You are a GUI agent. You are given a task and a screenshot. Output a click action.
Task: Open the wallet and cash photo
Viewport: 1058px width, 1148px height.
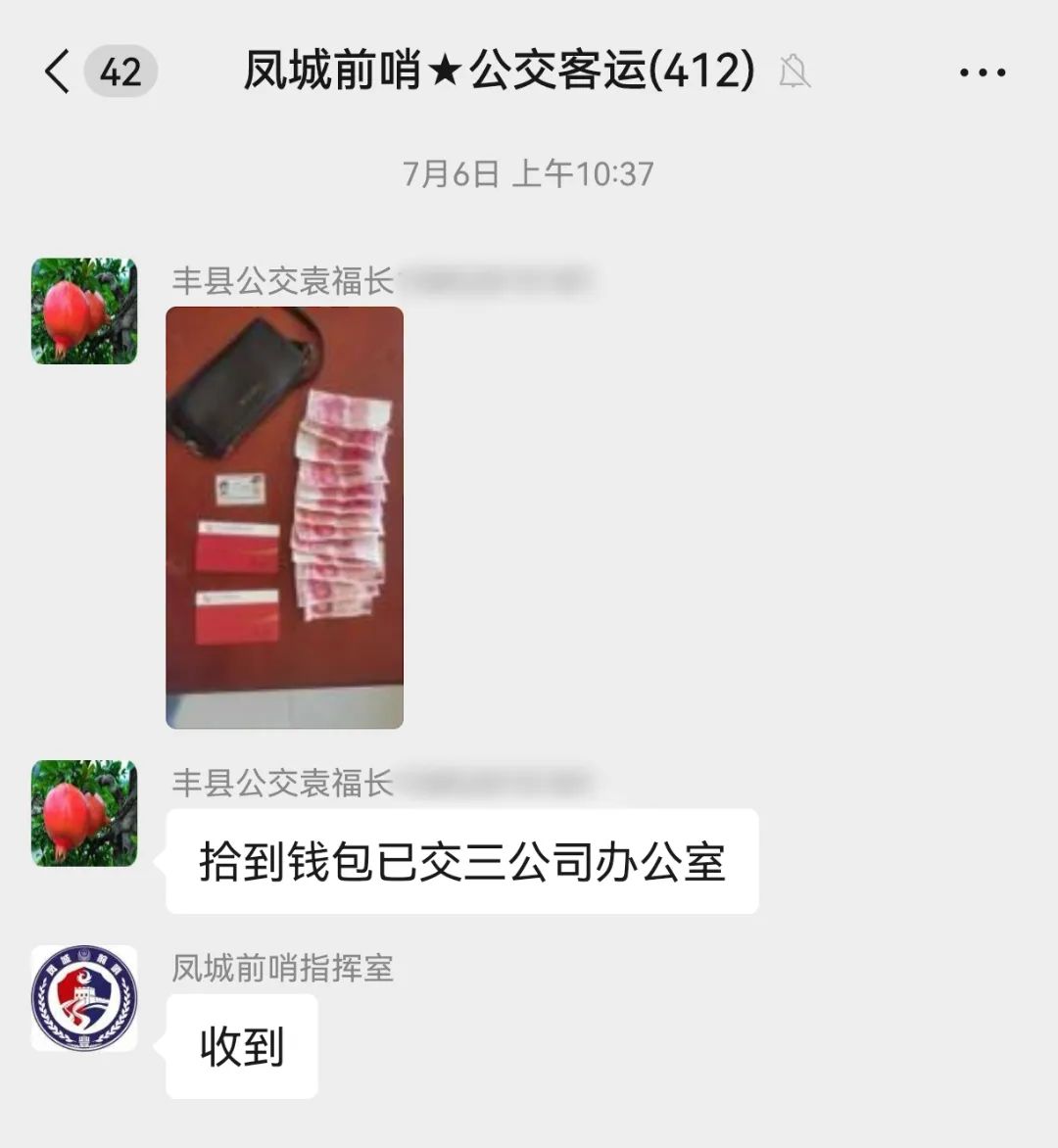[x=284, y=517]
